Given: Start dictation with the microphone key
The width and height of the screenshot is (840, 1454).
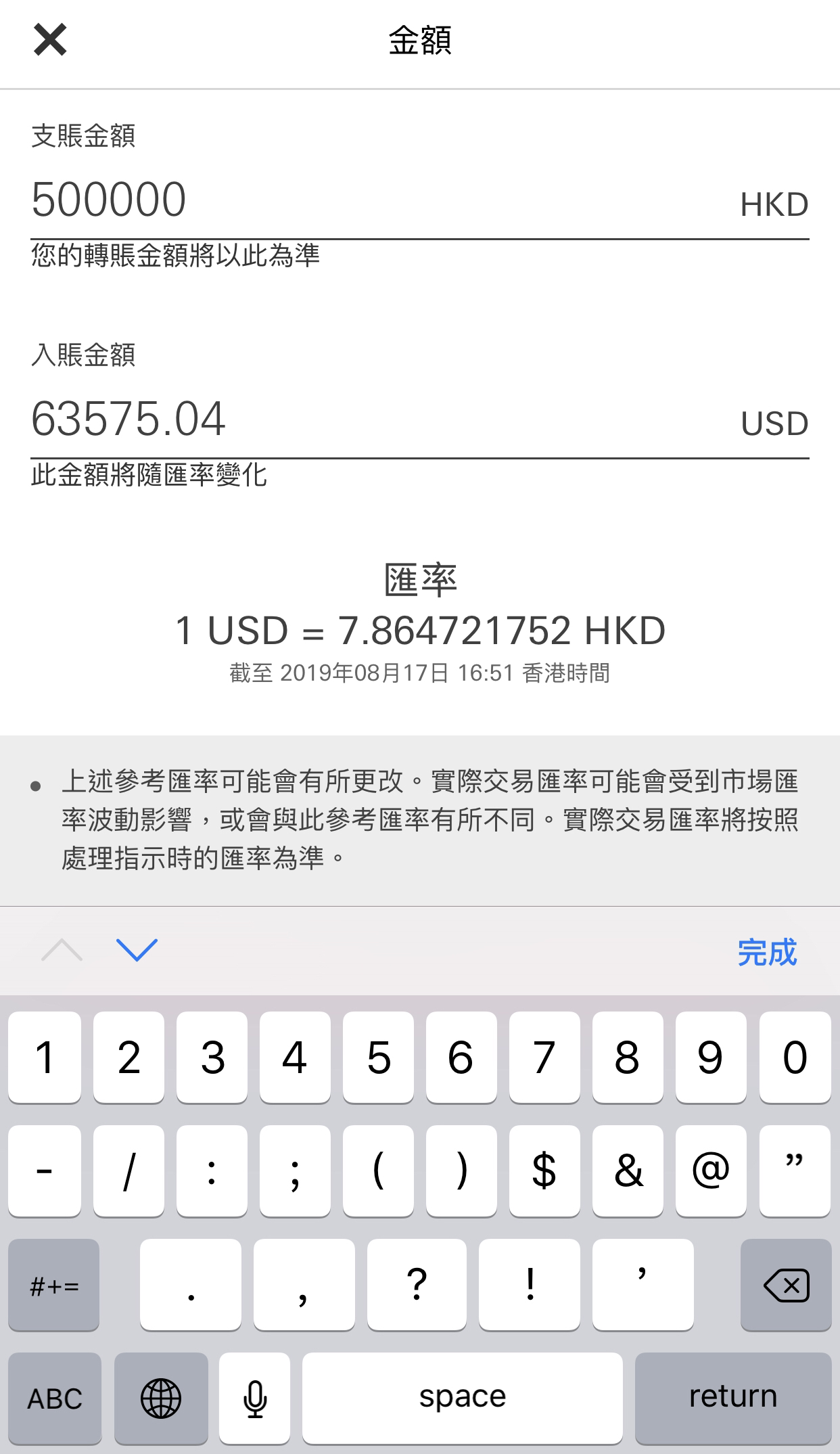Looking at the screenshot, I should (x=255, y=1398).
